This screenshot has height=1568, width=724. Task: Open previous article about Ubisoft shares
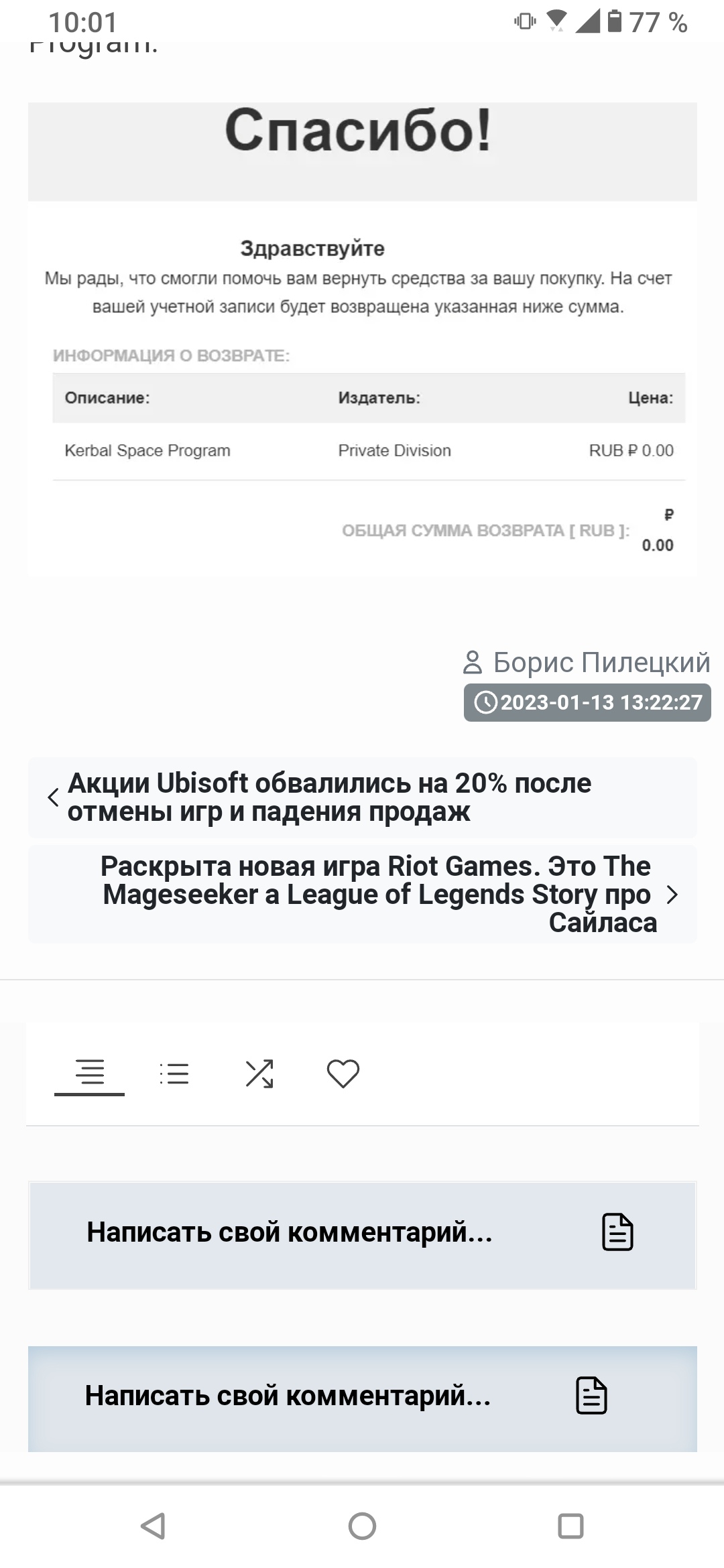(328, 797)
